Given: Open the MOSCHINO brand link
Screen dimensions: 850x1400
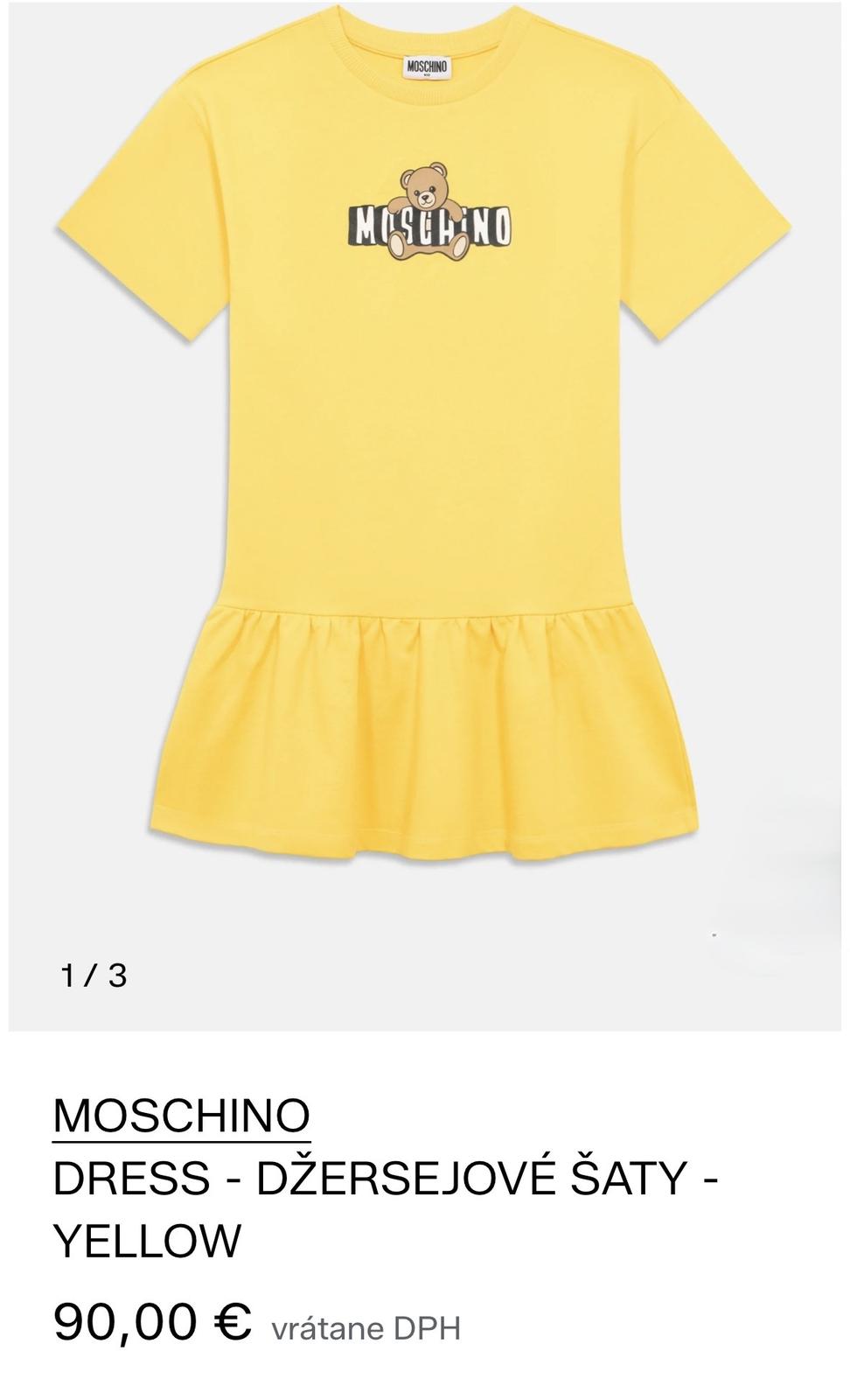Looking at the screenshot, I should (x=181, y=1115).
